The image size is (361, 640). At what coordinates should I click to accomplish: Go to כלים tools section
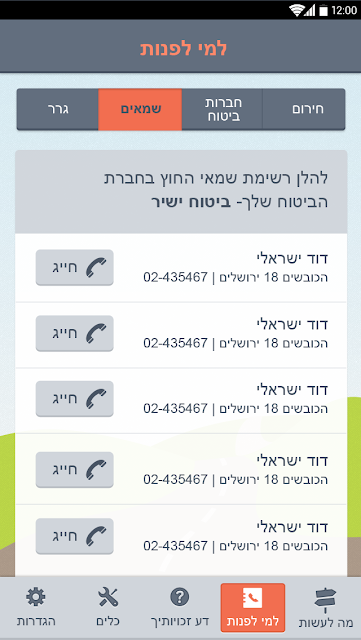108,608
